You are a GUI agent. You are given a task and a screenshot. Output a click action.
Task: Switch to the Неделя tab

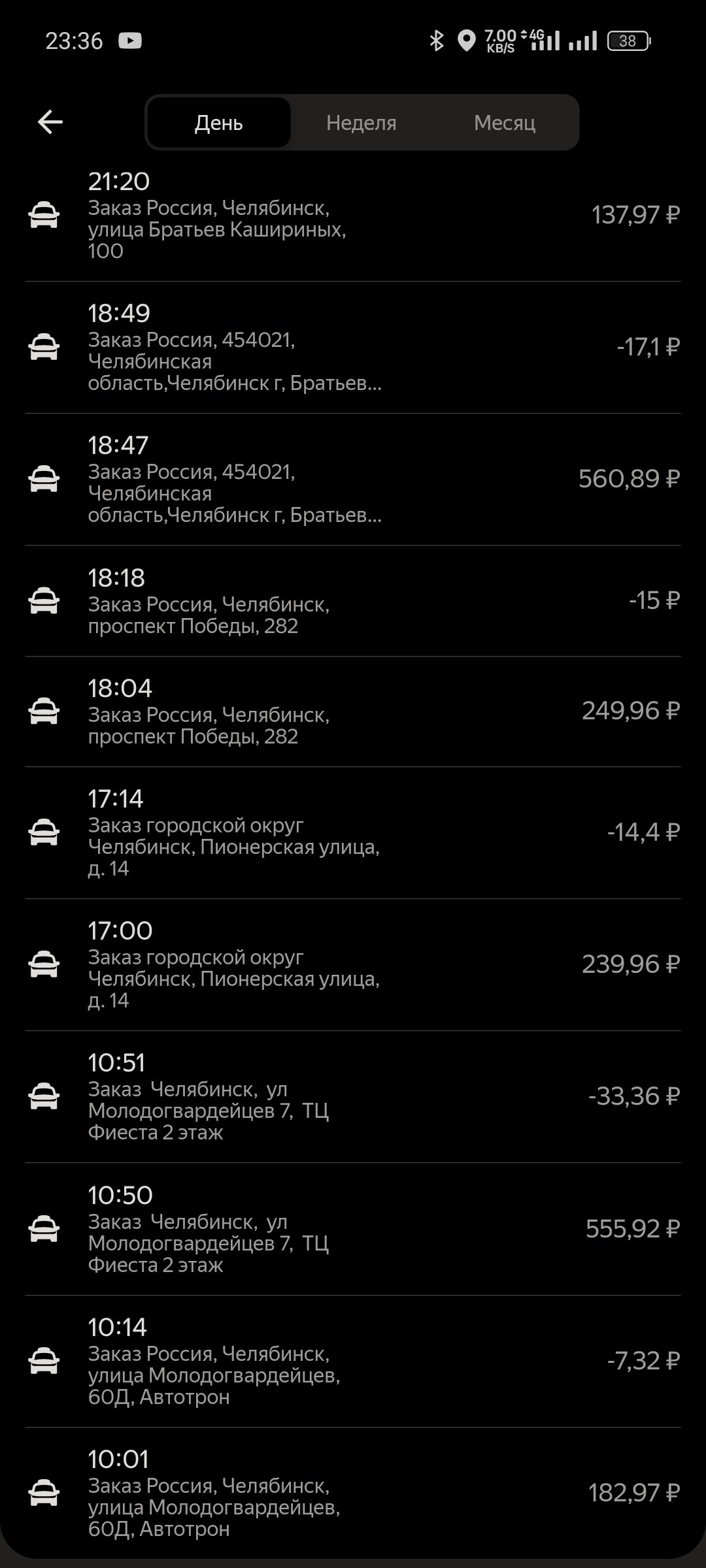coord(361,123)
